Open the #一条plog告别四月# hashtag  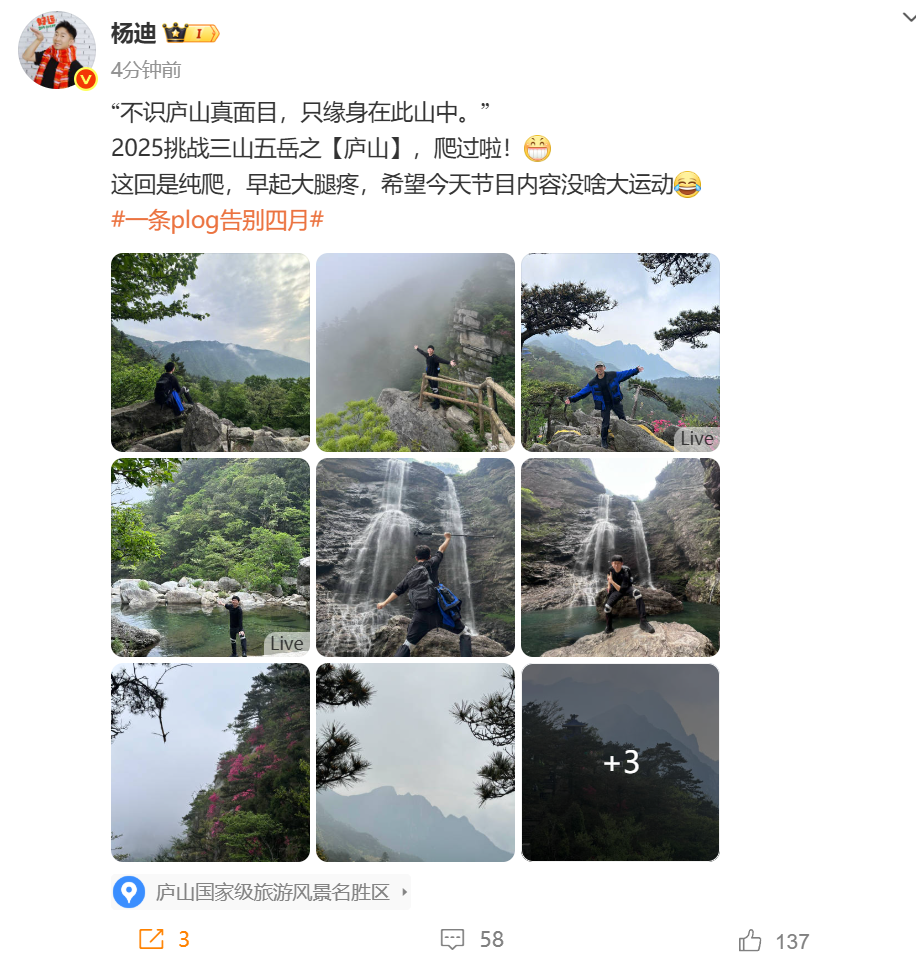click(x=217, y=220)
